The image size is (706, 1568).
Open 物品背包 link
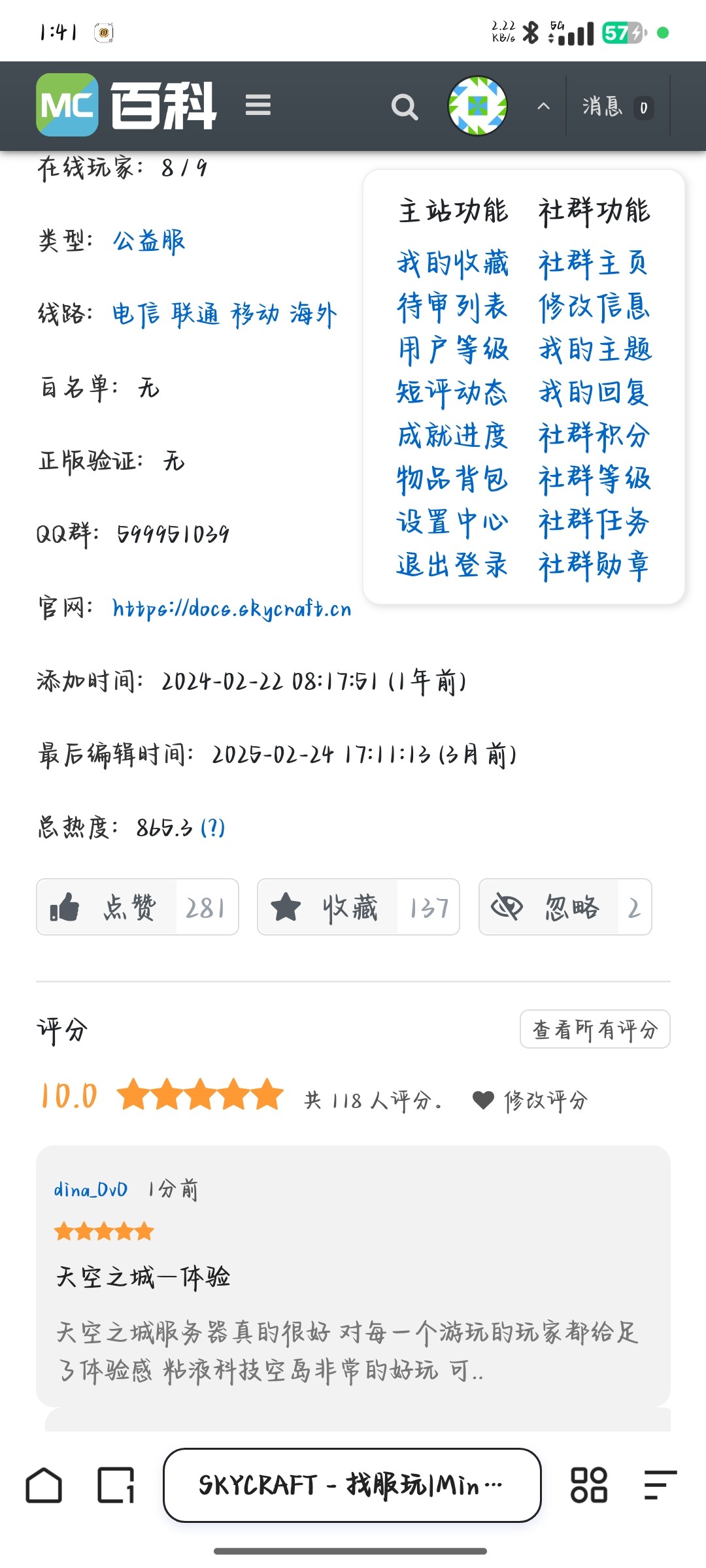(x=452, y=479)
